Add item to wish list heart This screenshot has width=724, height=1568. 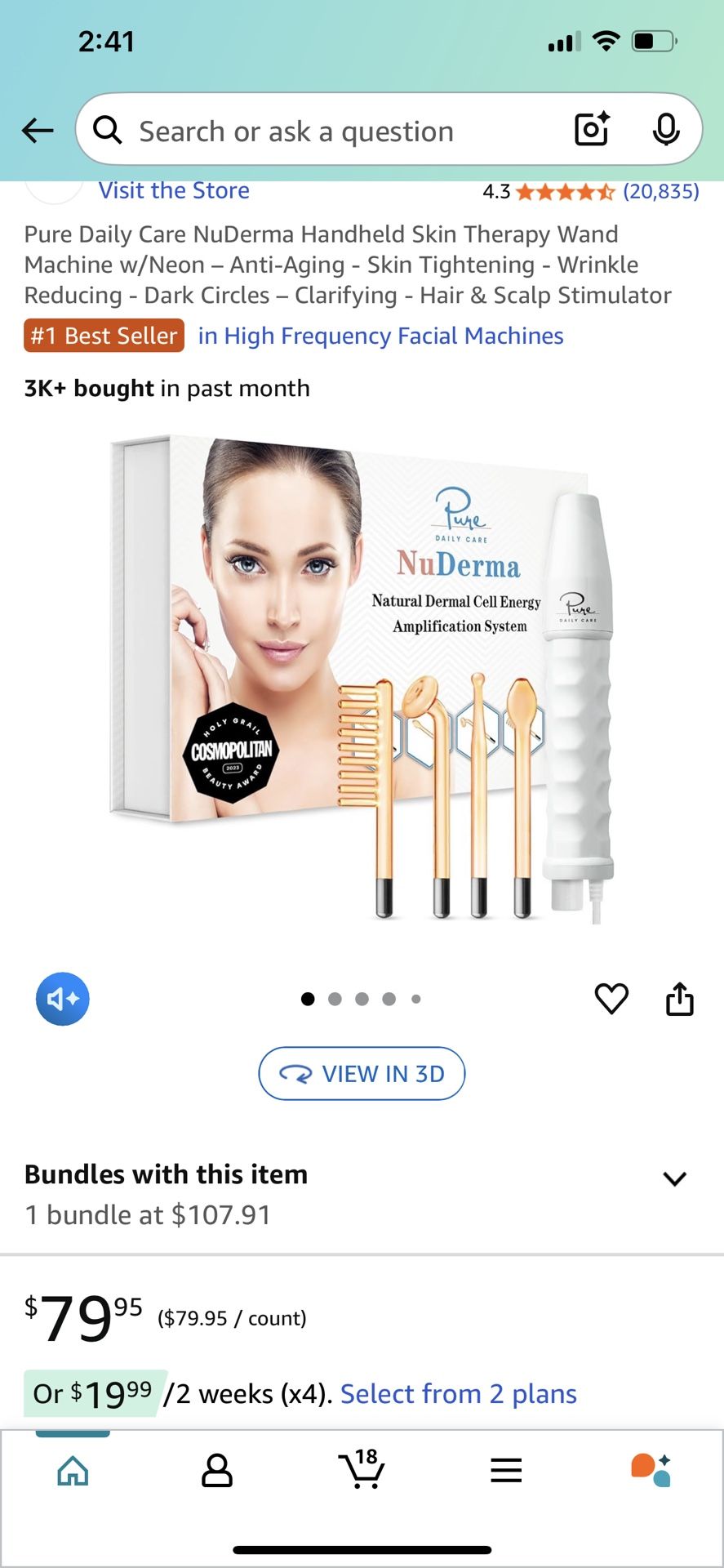pyautogui.click(x=611, y=998)
